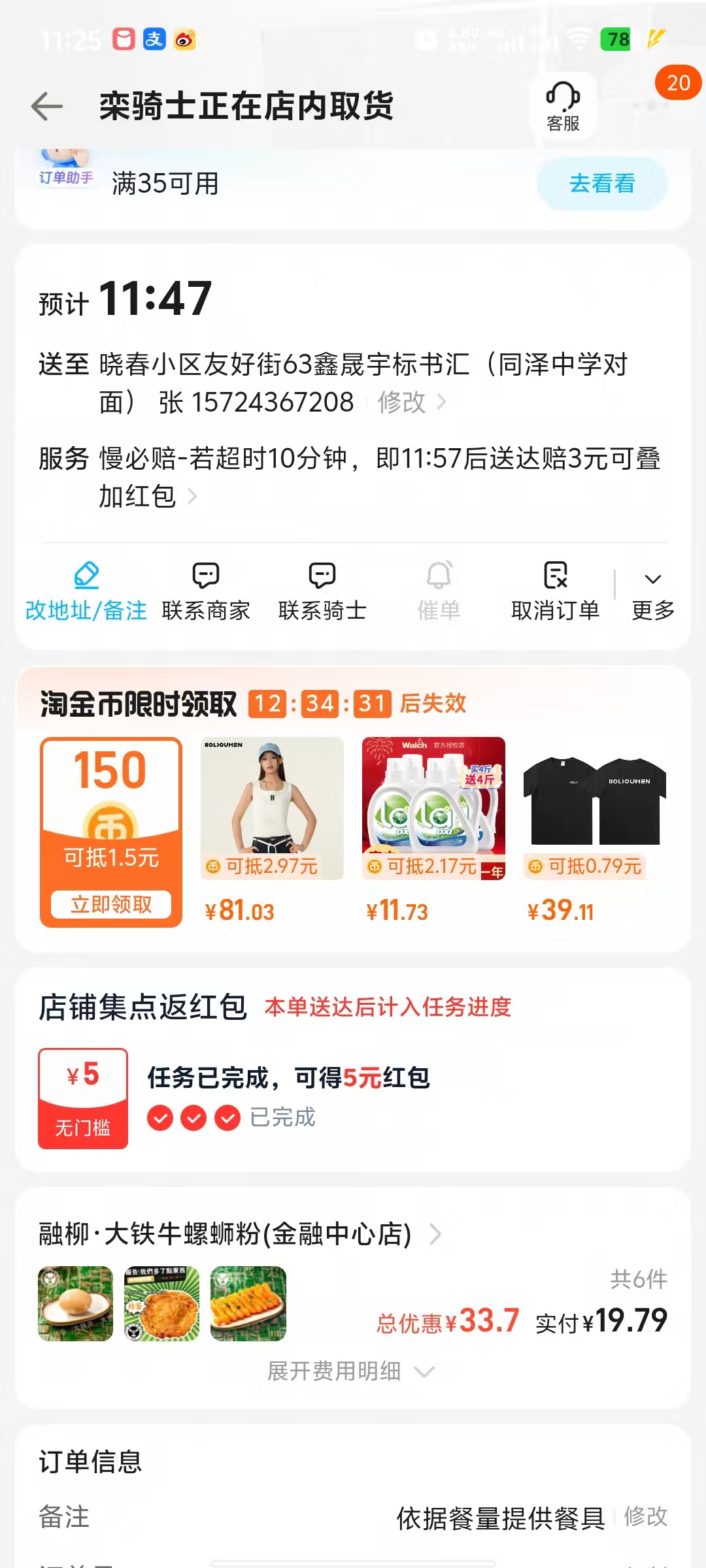Open 慢必赔 service details
Screen dimensions: 706x1568
click(x=379, y=477)
